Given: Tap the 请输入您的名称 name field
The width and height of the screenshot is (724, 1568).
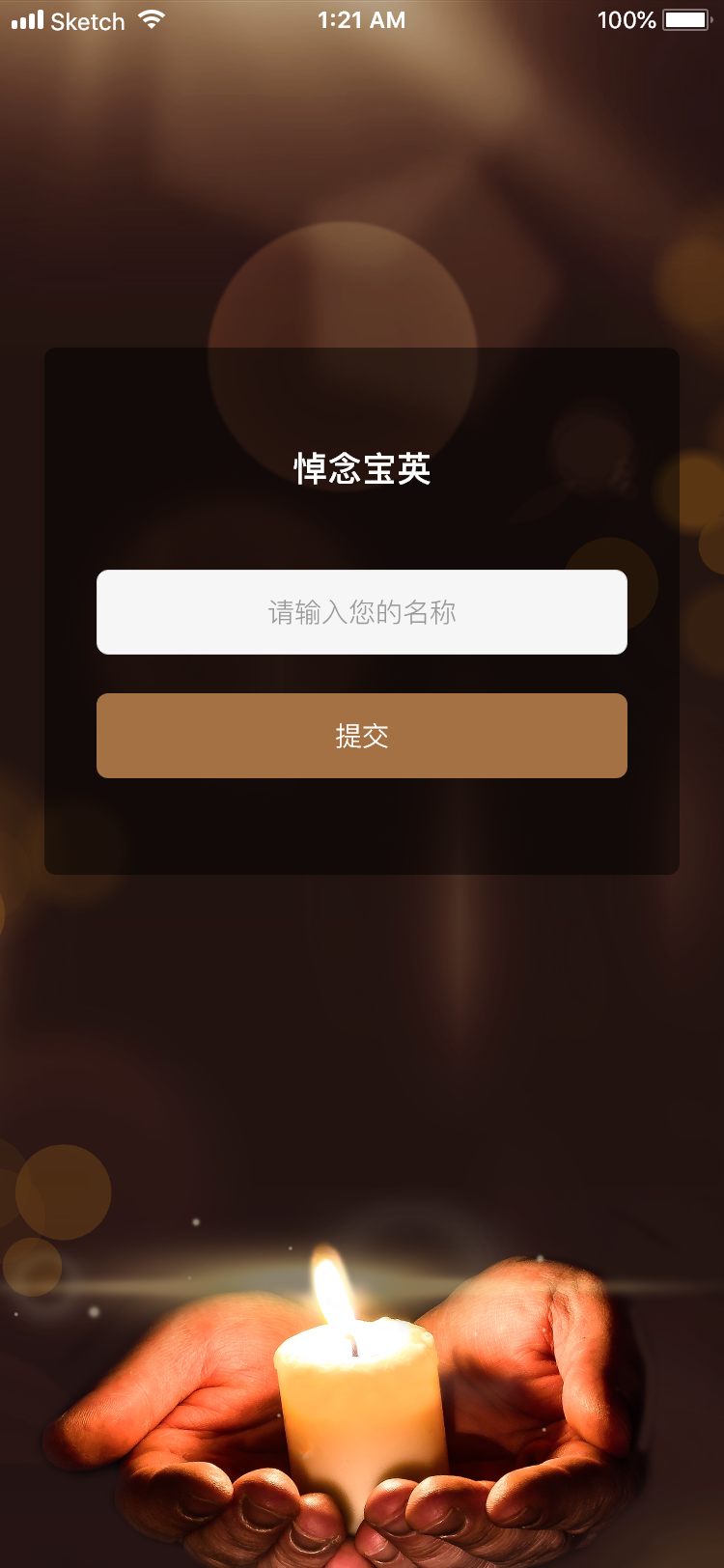Looking at the screenshot, I should [x=362, y=612].
